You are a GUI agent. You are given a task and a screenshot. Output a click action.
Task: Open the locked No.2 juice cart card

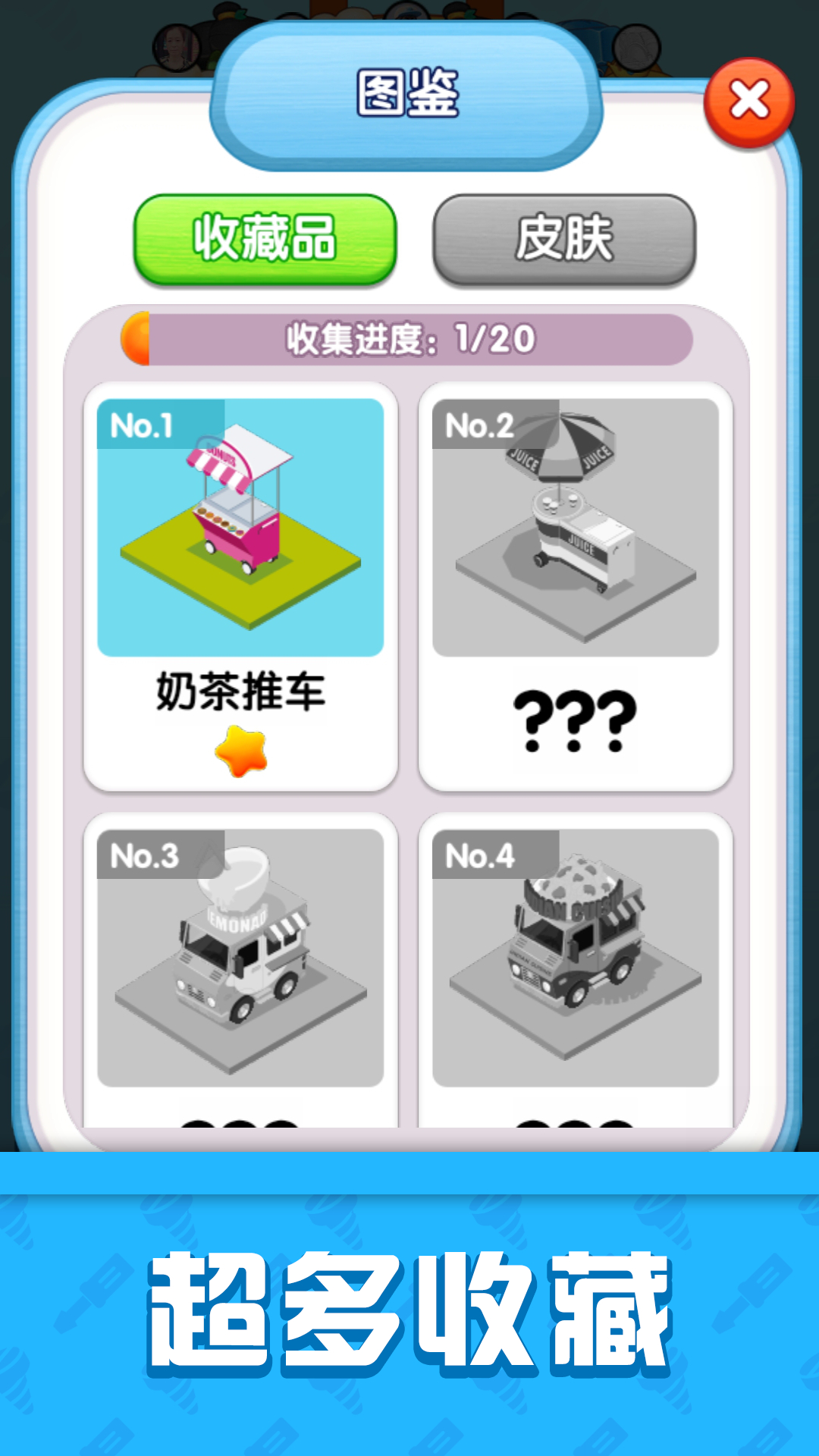click(x=576, y=587)
